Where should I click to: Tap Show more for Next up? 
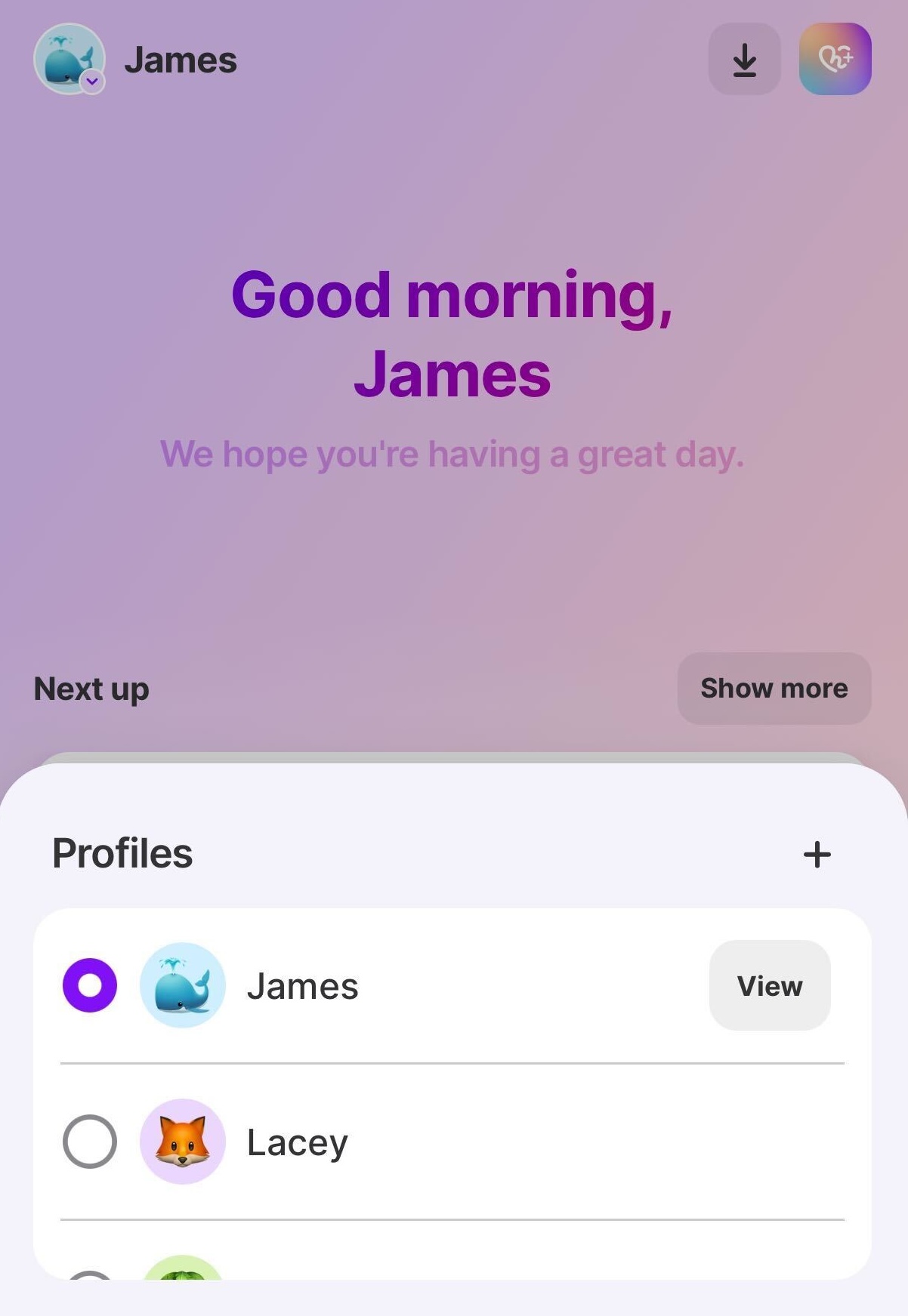774,689
